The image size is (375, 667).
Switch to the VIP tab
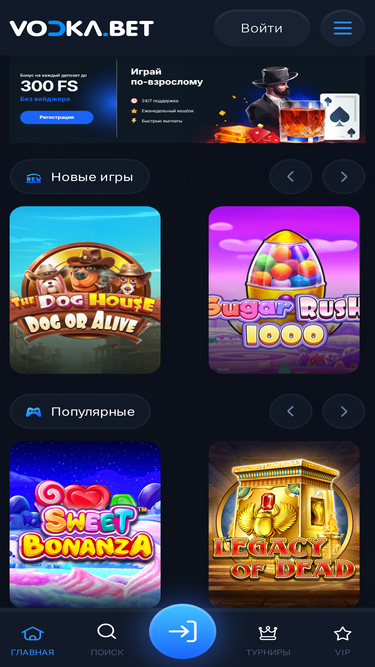coord(342,640)
